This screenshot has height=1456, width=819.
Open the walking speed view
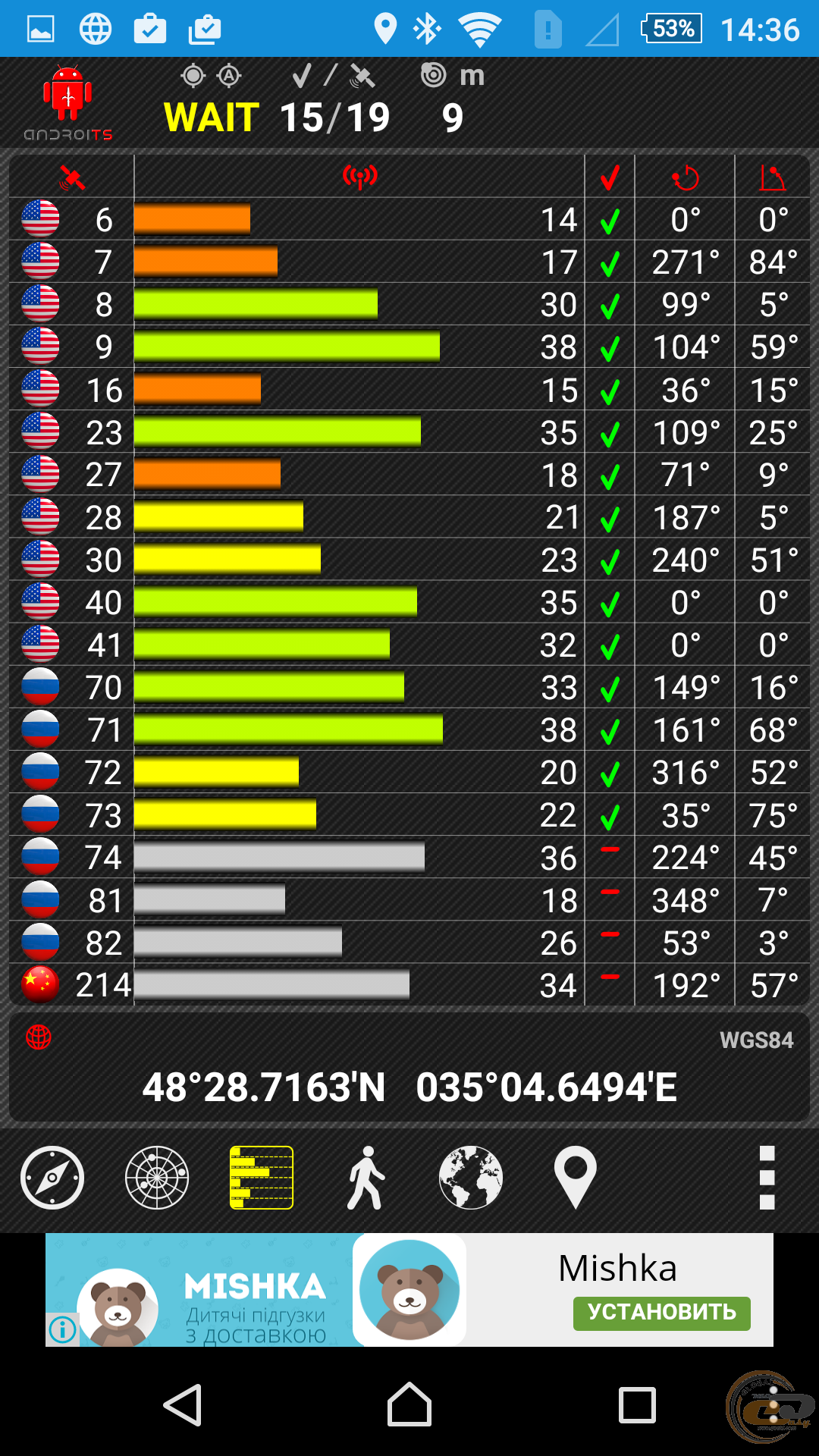(366, 1178)
